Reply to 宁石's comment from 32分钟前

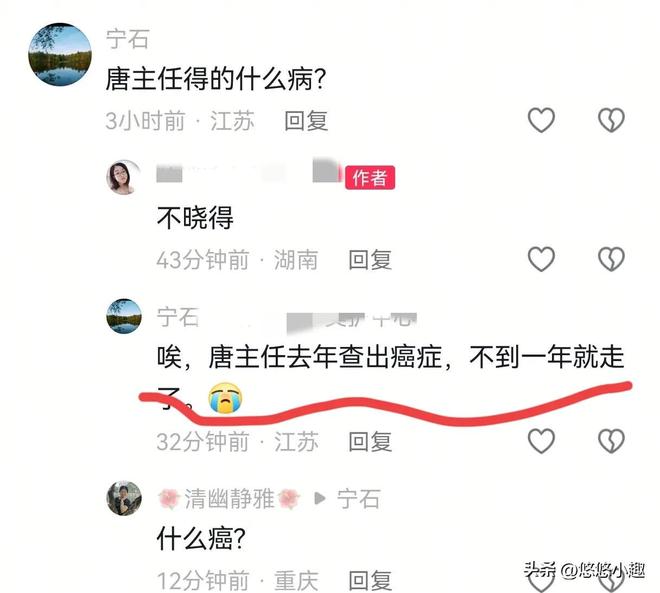[369, 440]
